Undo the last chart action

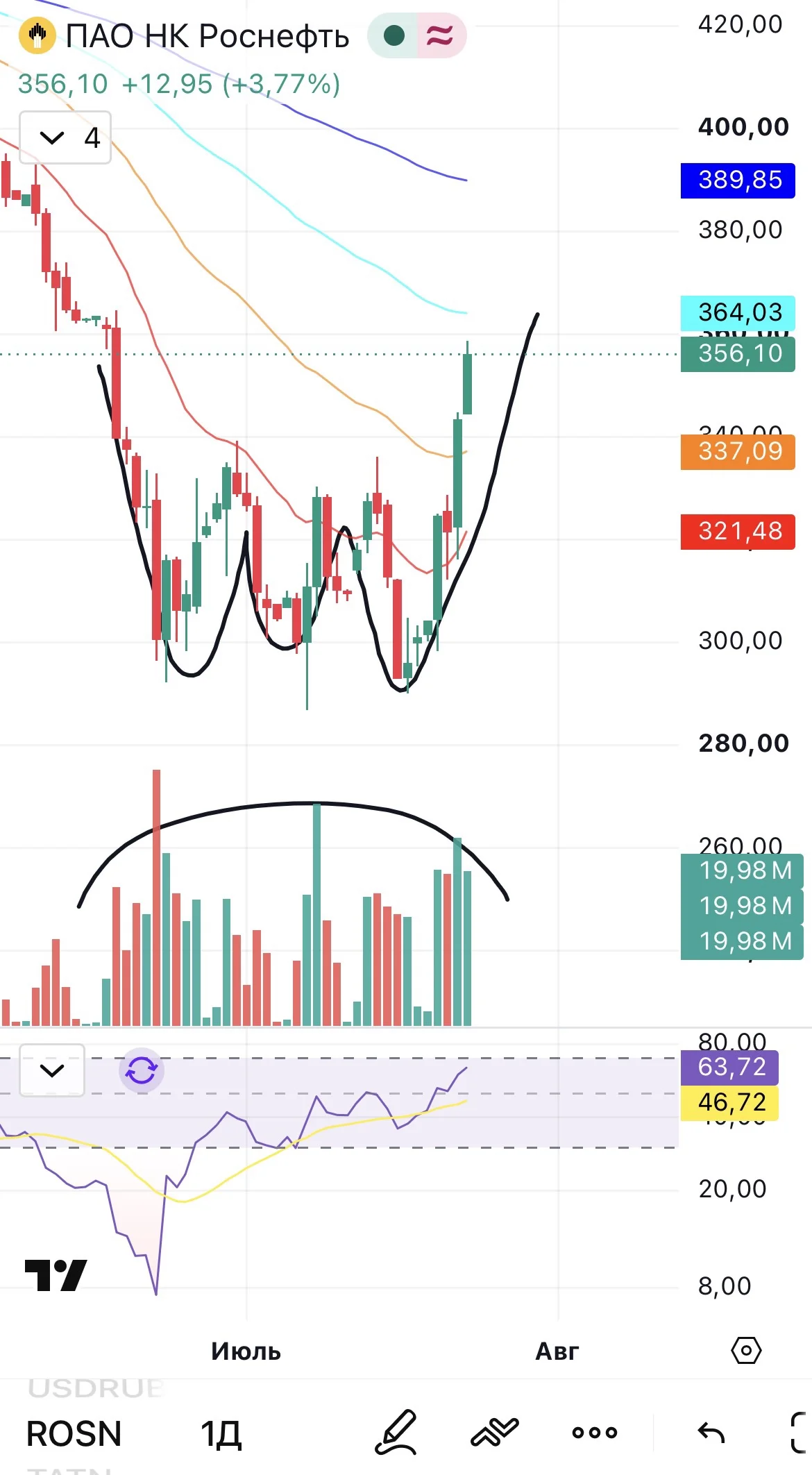click(711, 1433)
